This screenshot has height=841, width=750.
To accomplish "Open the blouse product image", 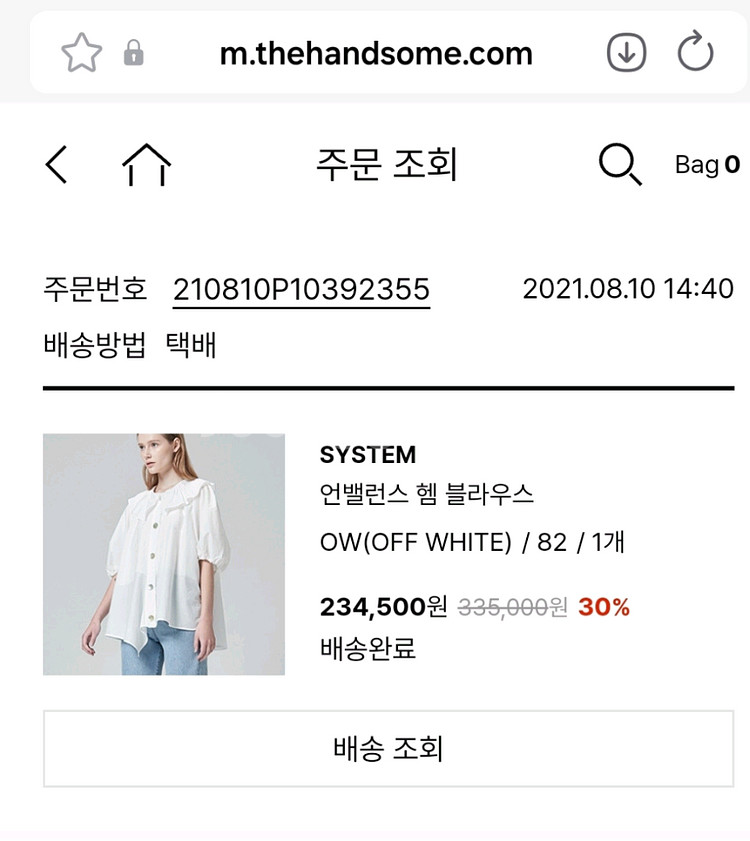I will tap(164, 554).
